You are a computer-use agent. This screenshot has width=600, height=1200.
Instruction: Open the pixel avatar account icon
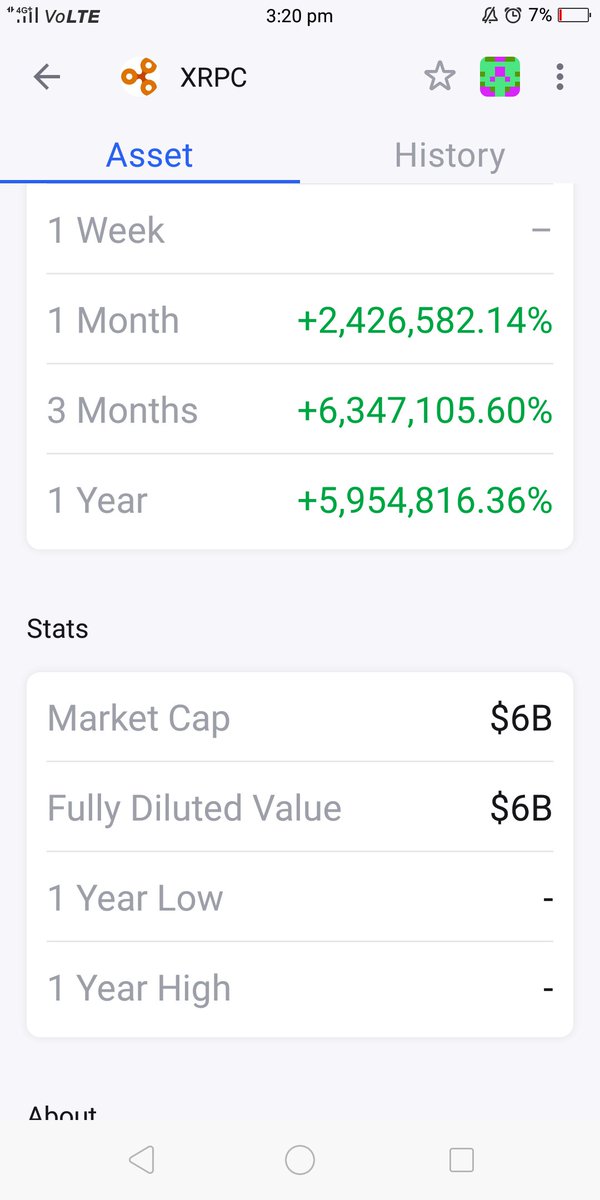(x=500, y=77)
